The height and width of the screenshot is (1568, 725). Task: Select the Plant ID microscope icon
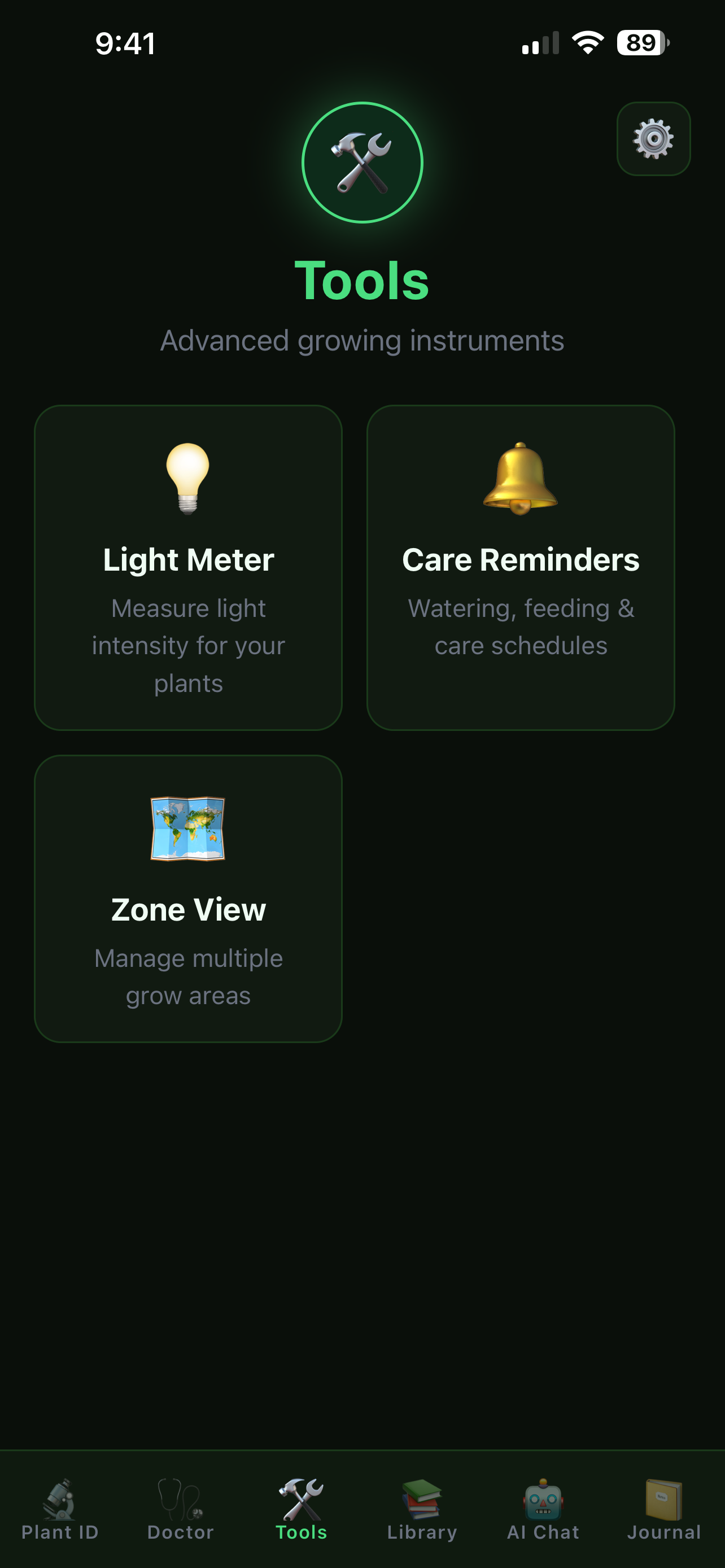pyautogui.click(x=60, y=1500)
